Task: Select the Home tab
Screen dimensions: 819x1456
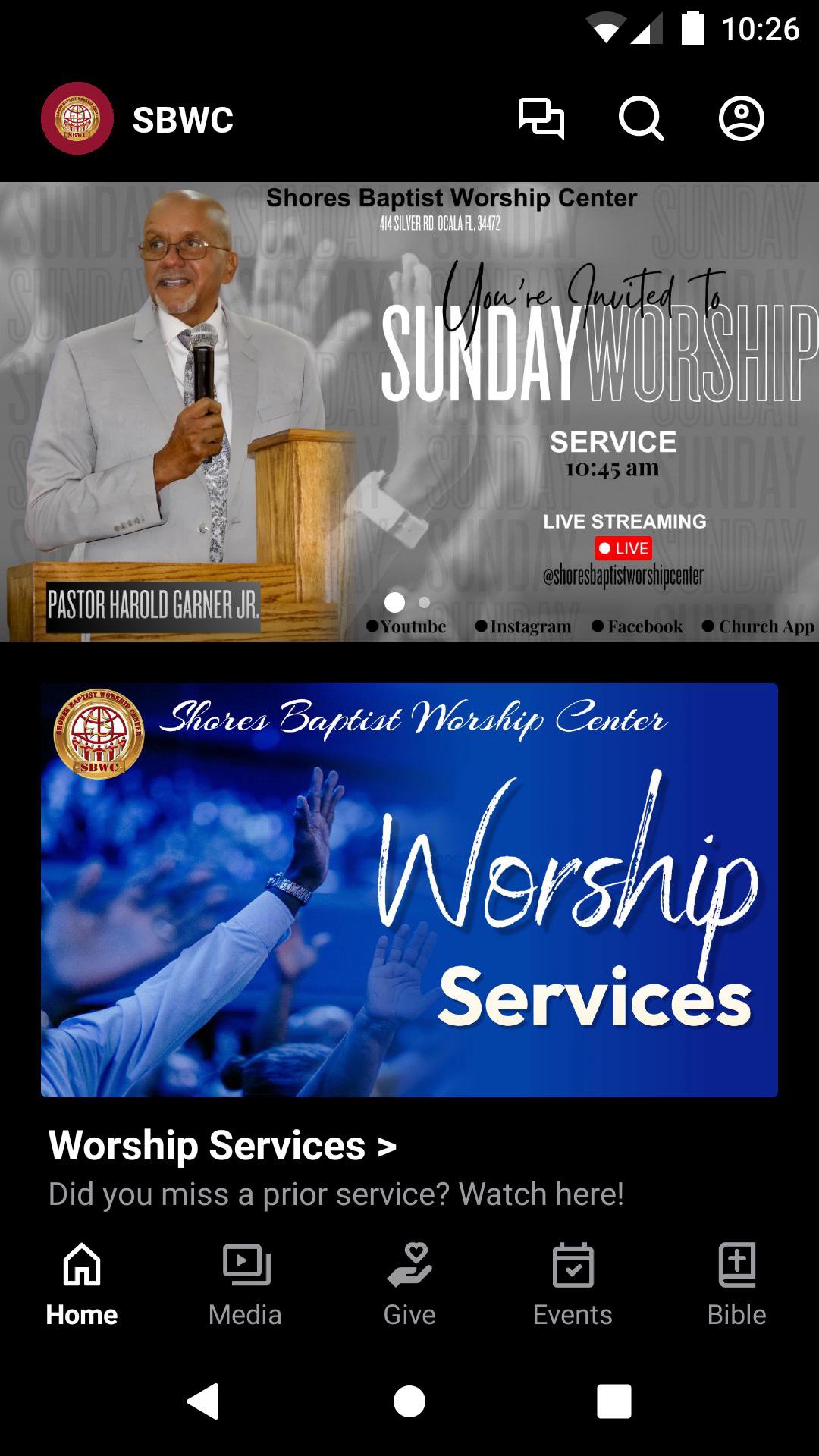Action: (x=82, y=1283)
